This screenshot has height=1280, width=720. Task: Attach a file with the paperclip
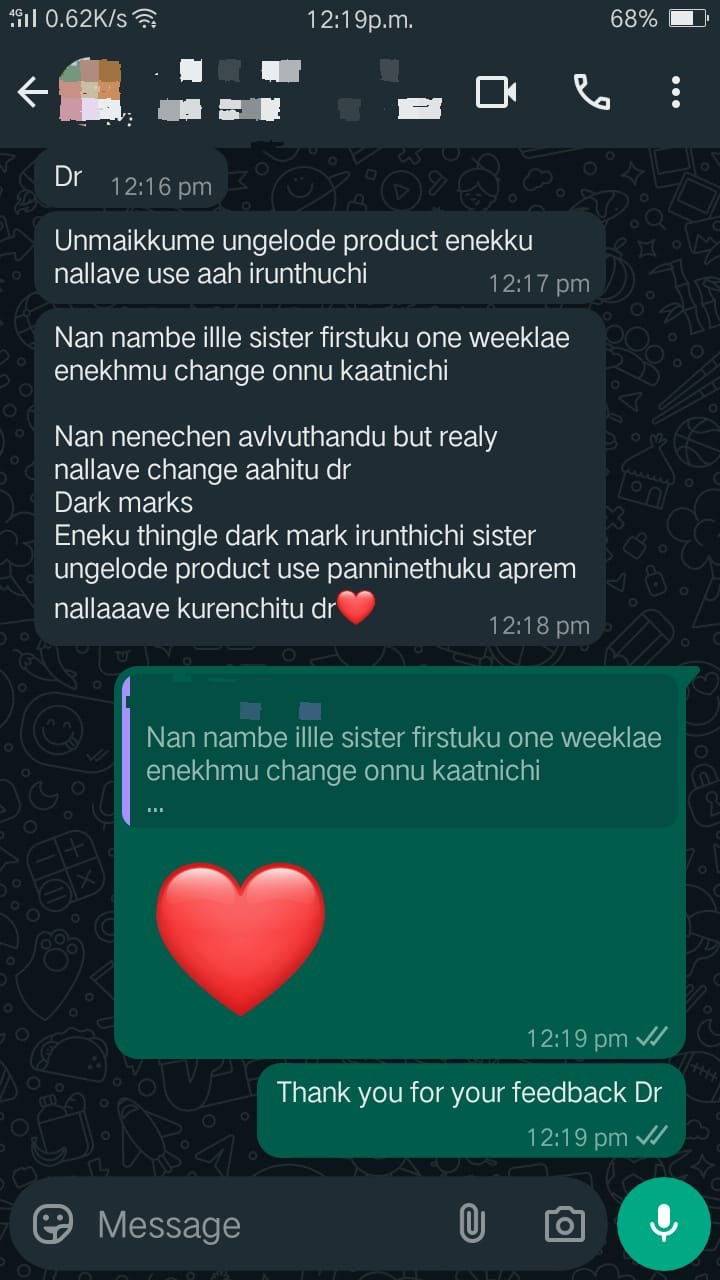(x=471, y=1224)
